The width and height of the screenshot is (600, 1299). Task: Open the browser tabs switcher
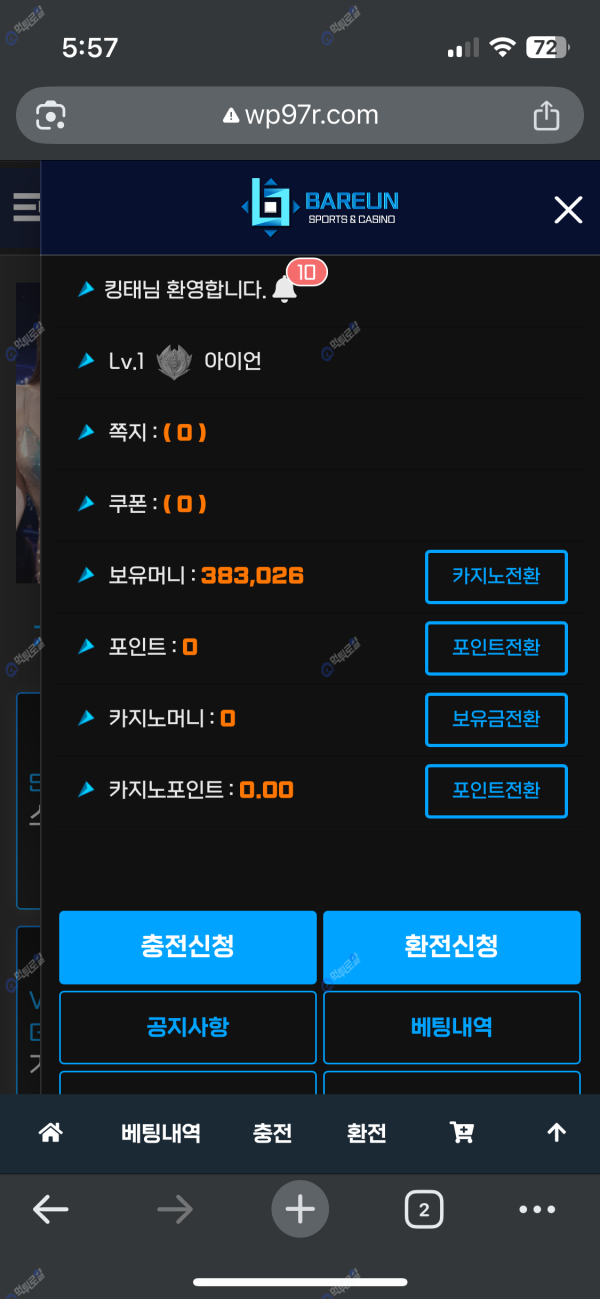pos(424,1210)
